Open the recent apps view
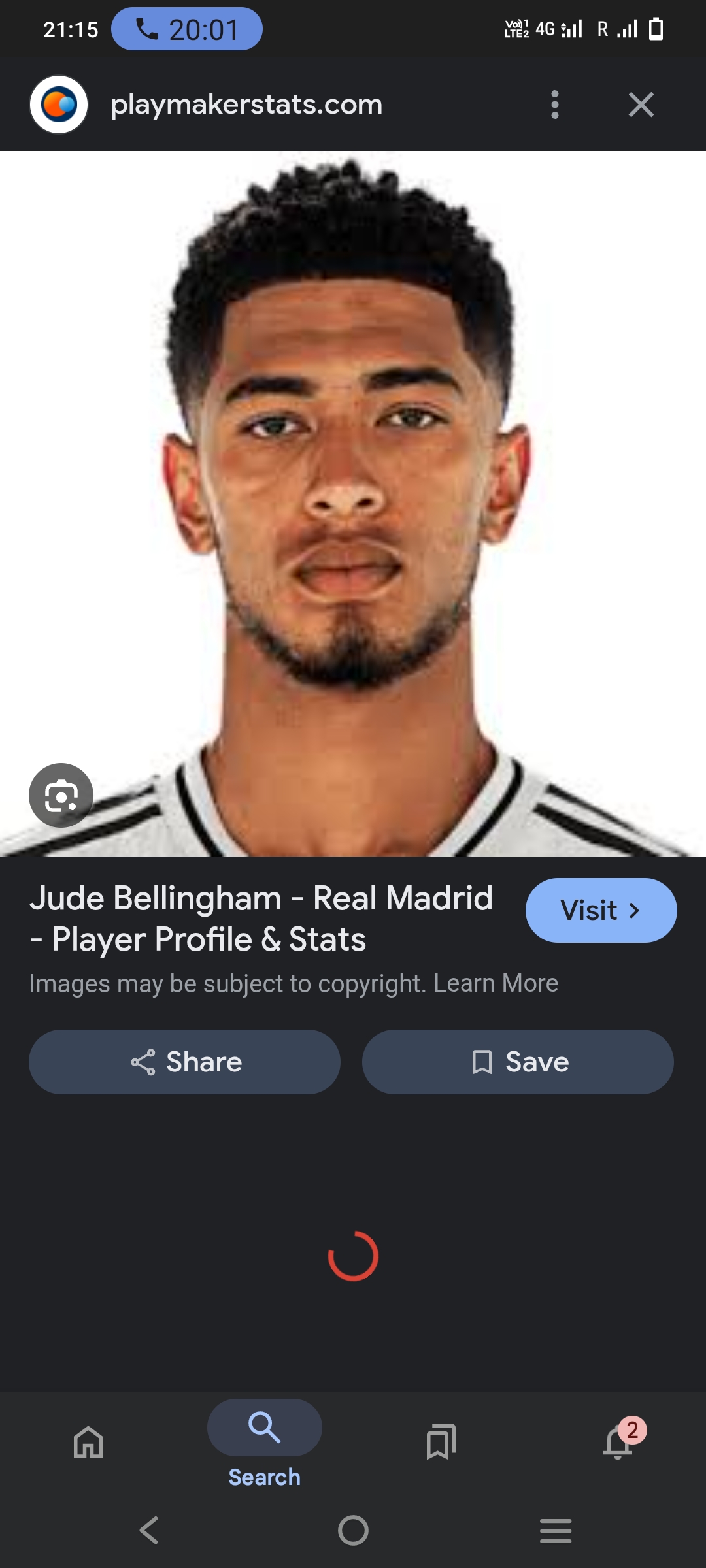The width and height of the screenshot is (706, 1568). (x=556, y=1530)
